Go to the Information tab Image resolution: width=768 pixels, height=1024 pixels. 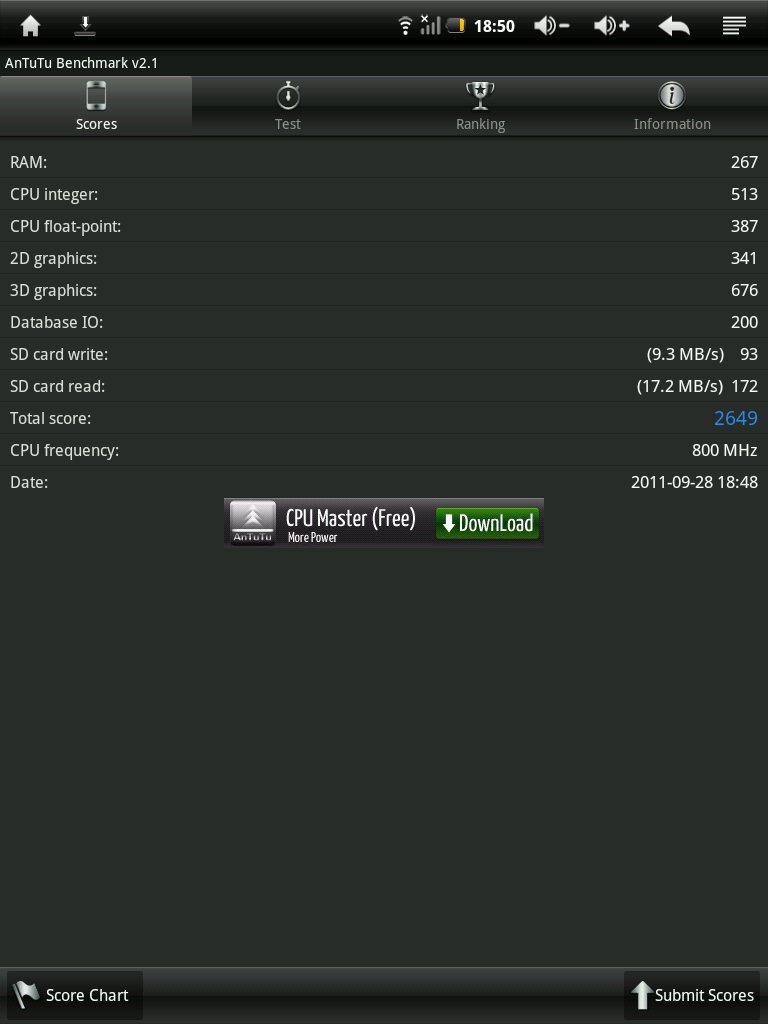coord(672,106)
